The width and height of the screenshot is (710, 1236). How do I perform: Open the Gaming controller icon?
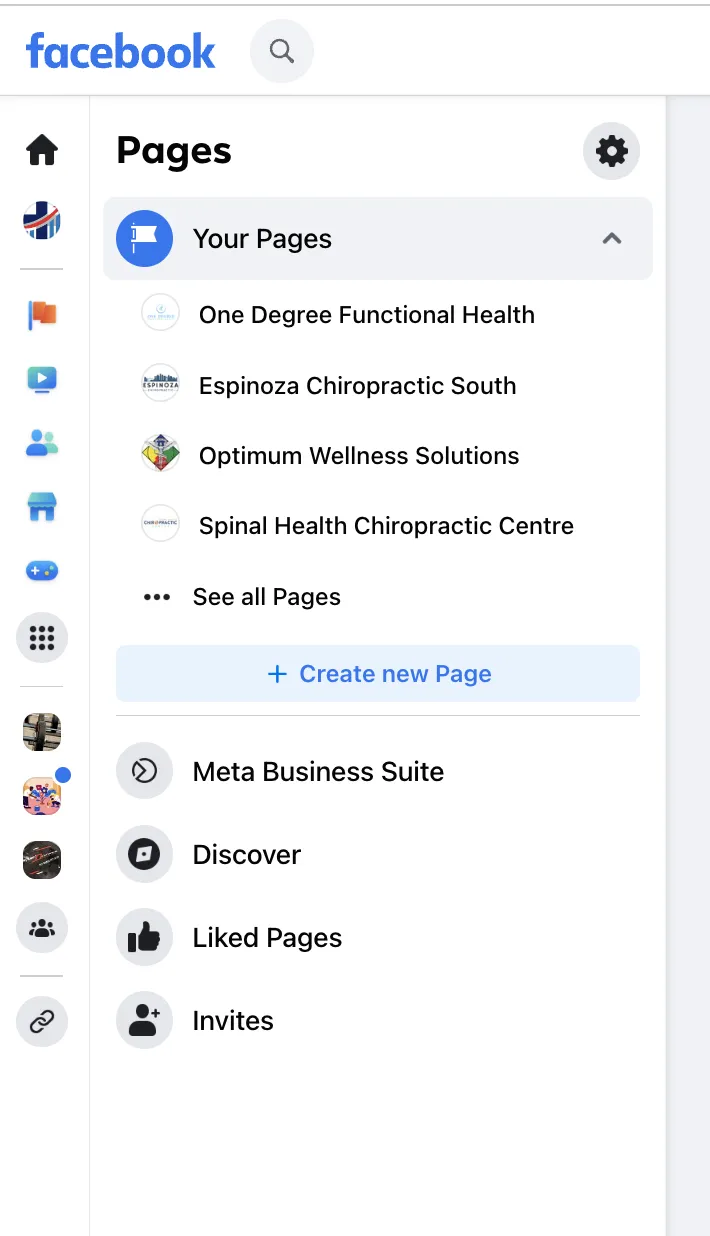(42, 571)
